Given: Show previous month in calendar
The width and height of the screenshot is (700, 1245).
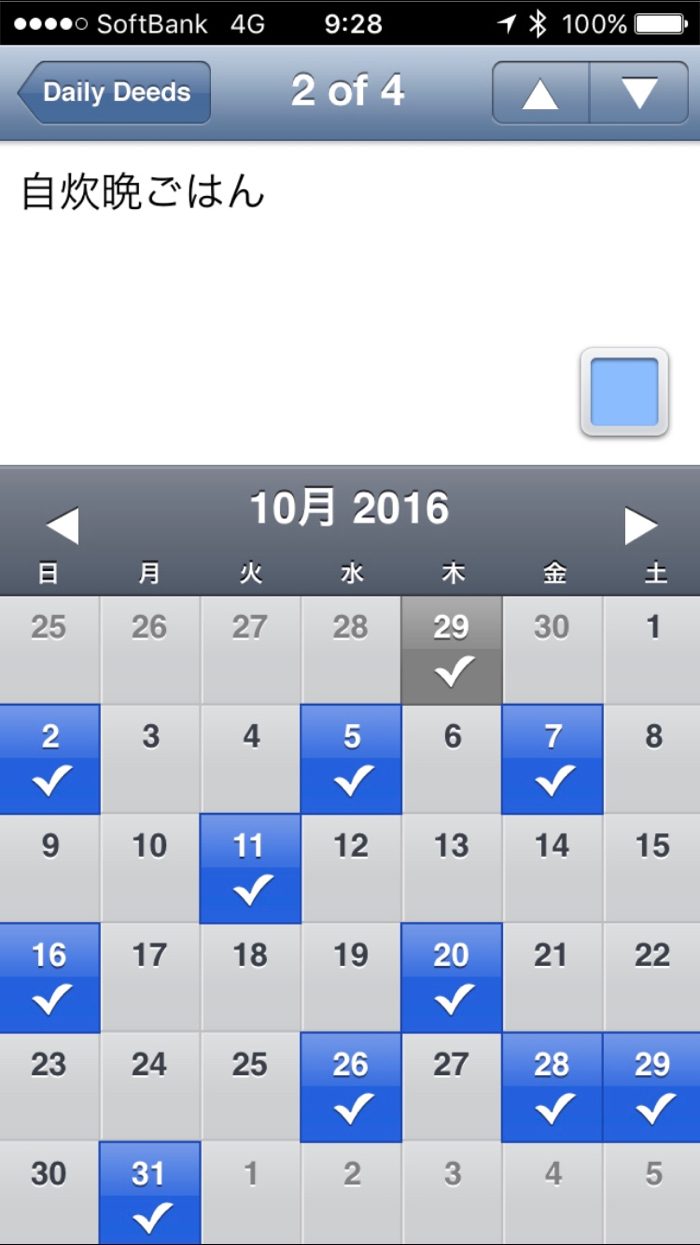Looking at the screenshot, I should pos(62,526).
